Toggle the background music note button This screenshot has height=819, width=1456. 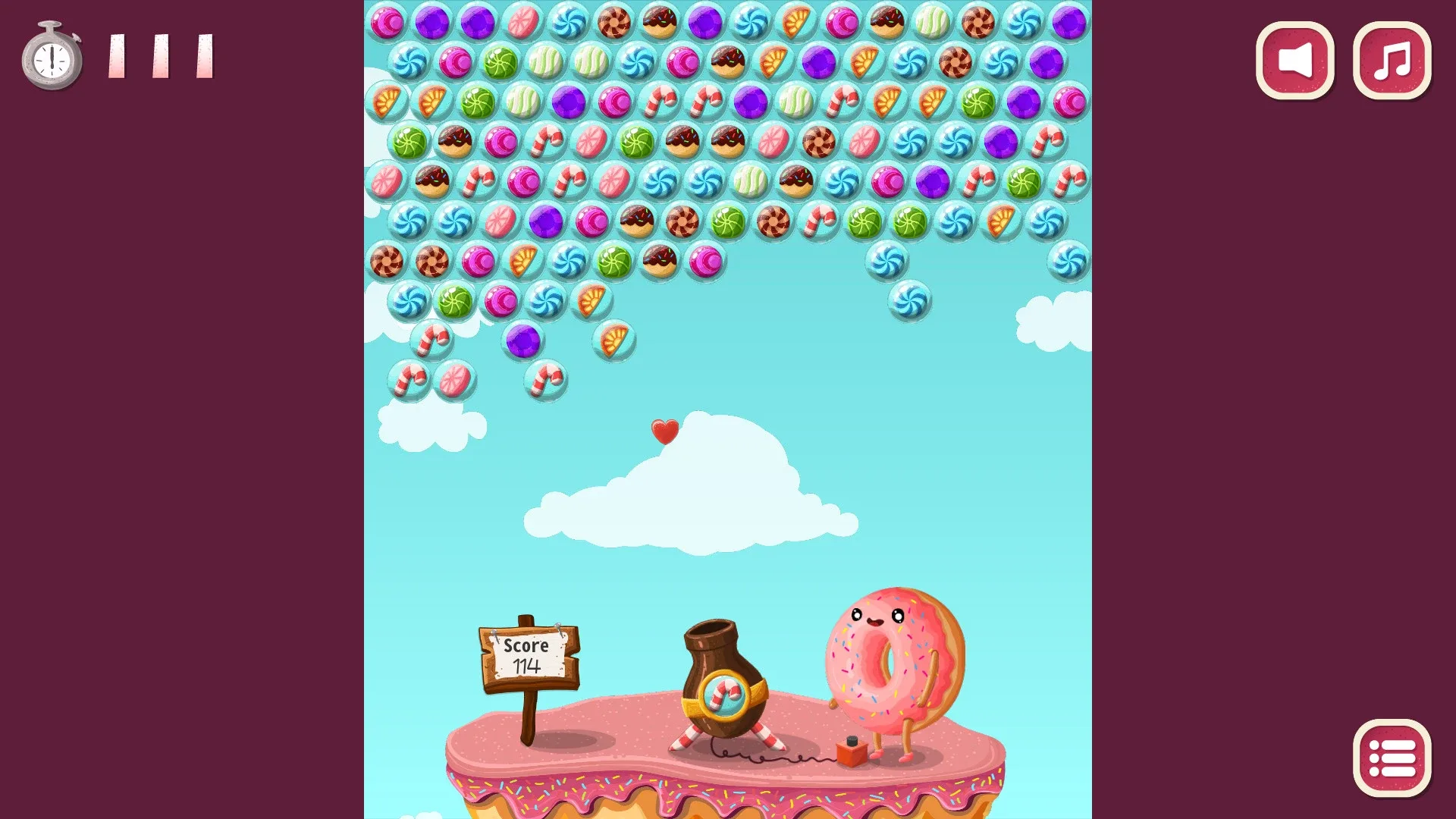[1392, 61]
